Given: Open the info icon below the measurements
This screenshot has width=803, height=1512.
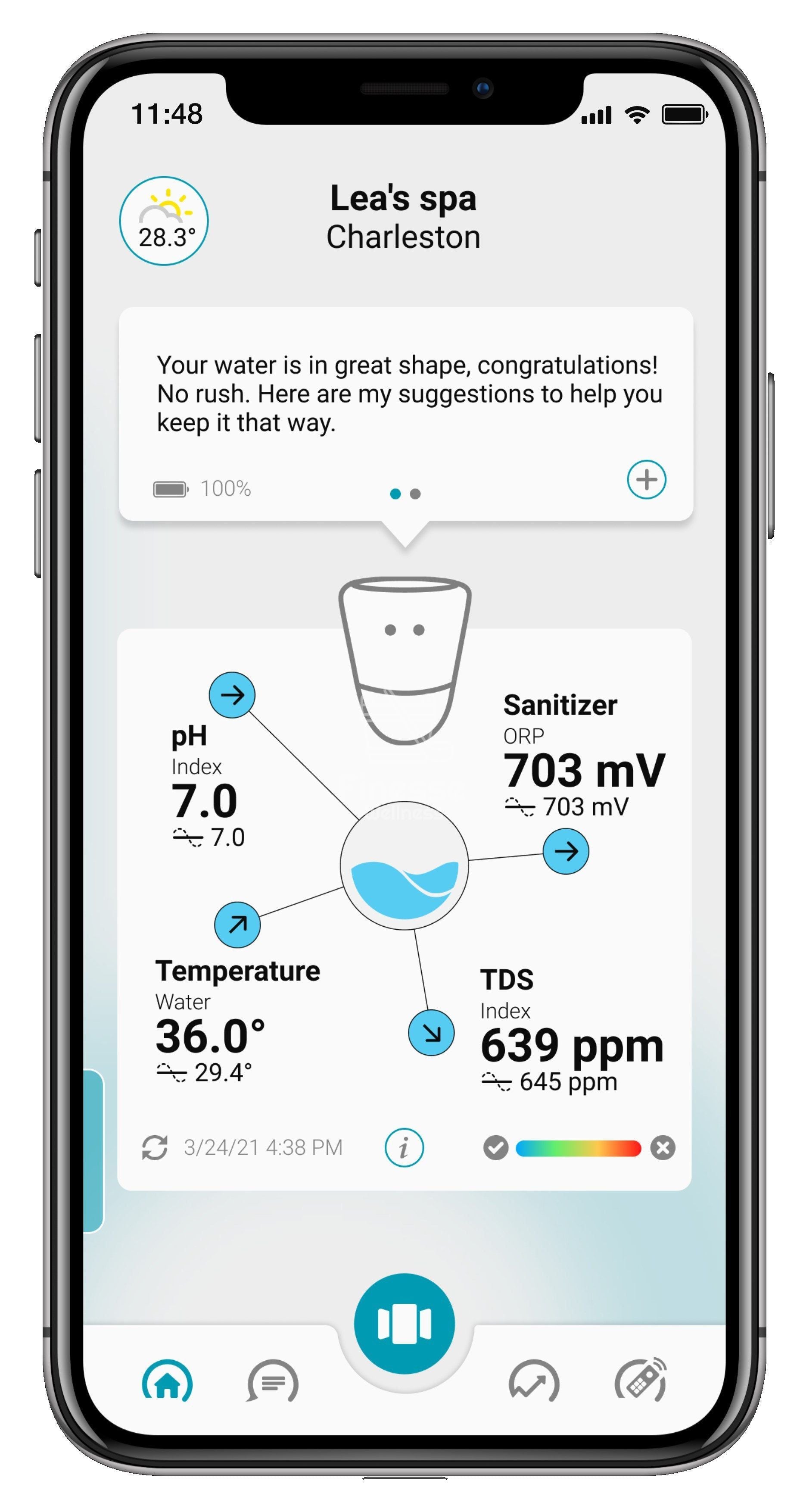Looking at the screenshot, I should pyautogui.click(x=404, y=1147).
